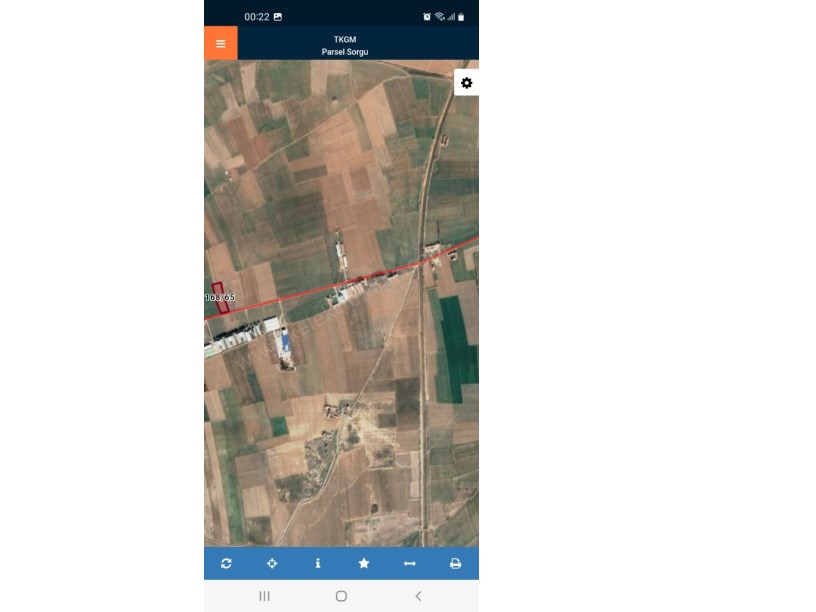Show parcel information
The image size is (816, 612).
point(318,563)
